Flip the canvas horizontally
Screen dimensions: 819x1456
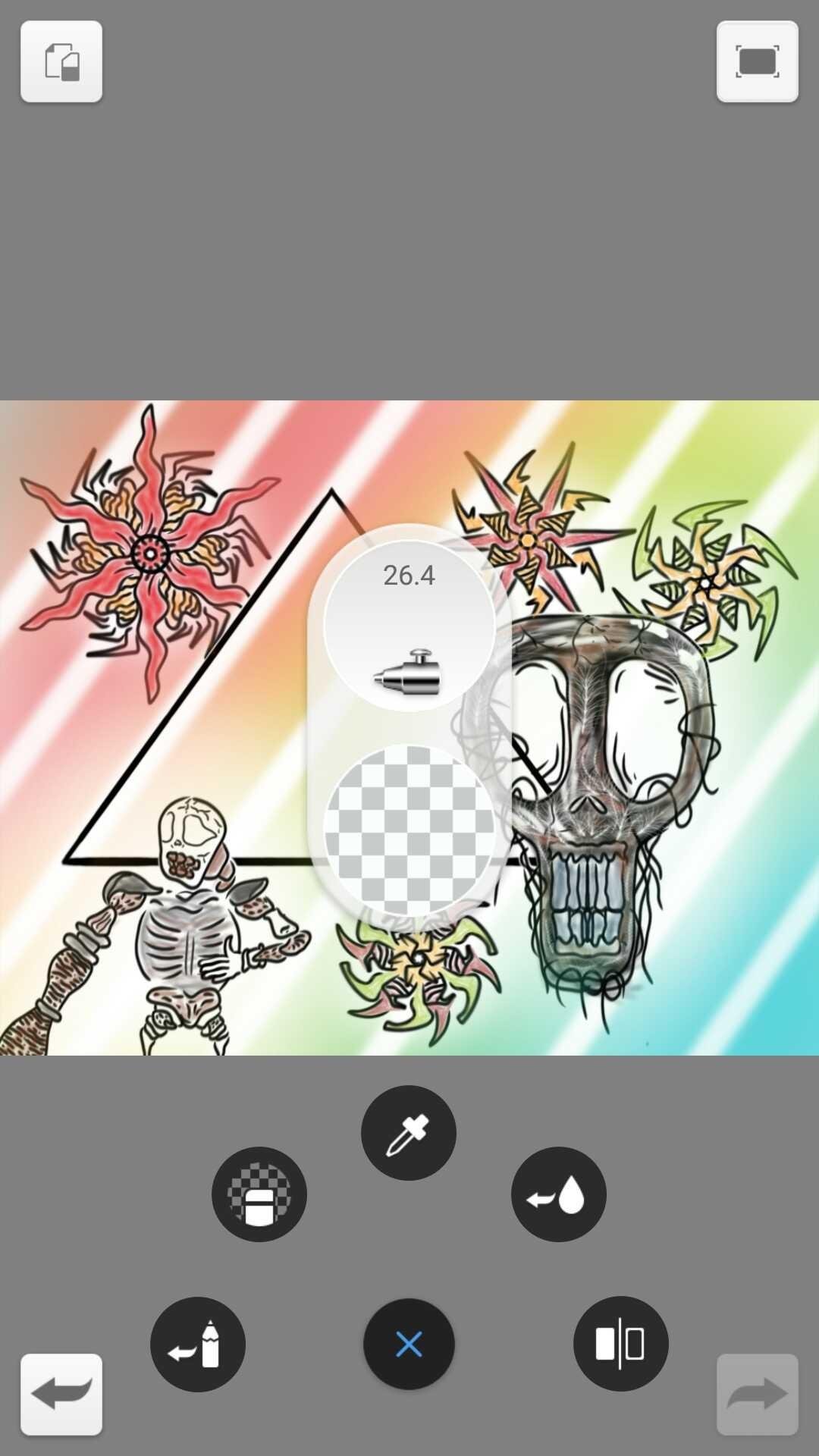621,1344
